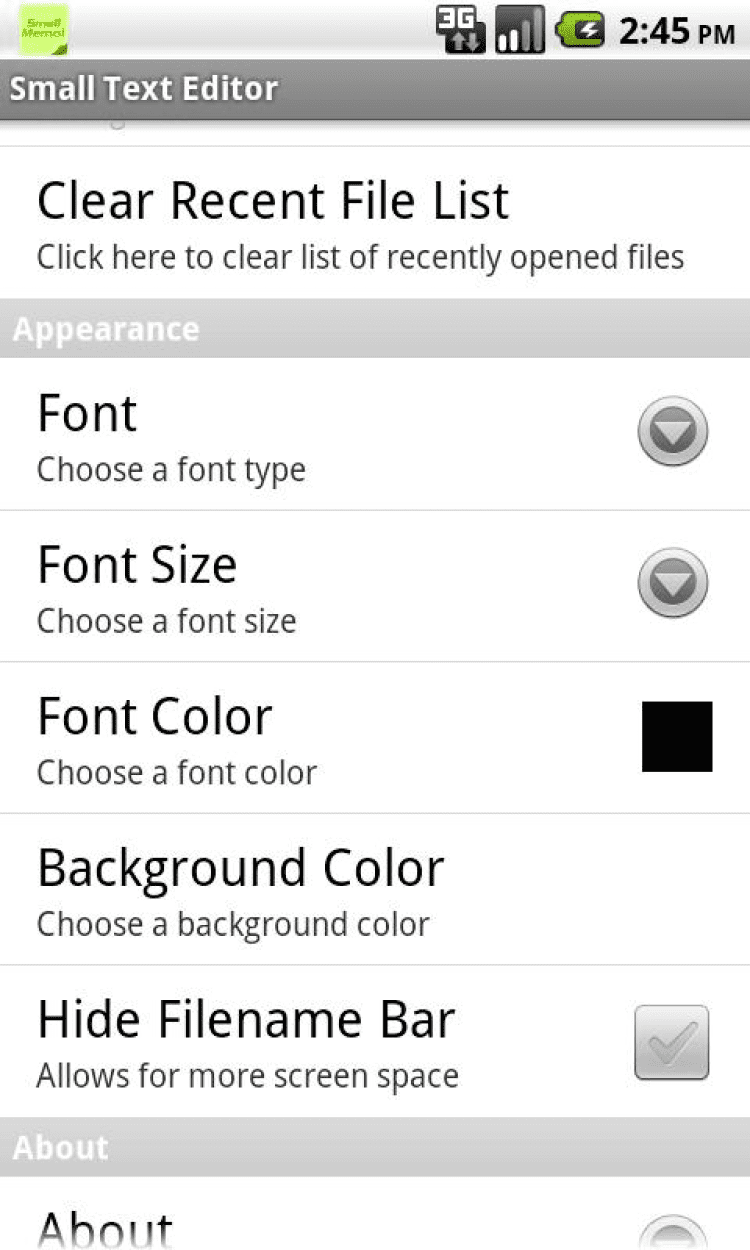The image size is (750, 1250).
Task: Pick a Font Color
Action: tap(676, 737)
